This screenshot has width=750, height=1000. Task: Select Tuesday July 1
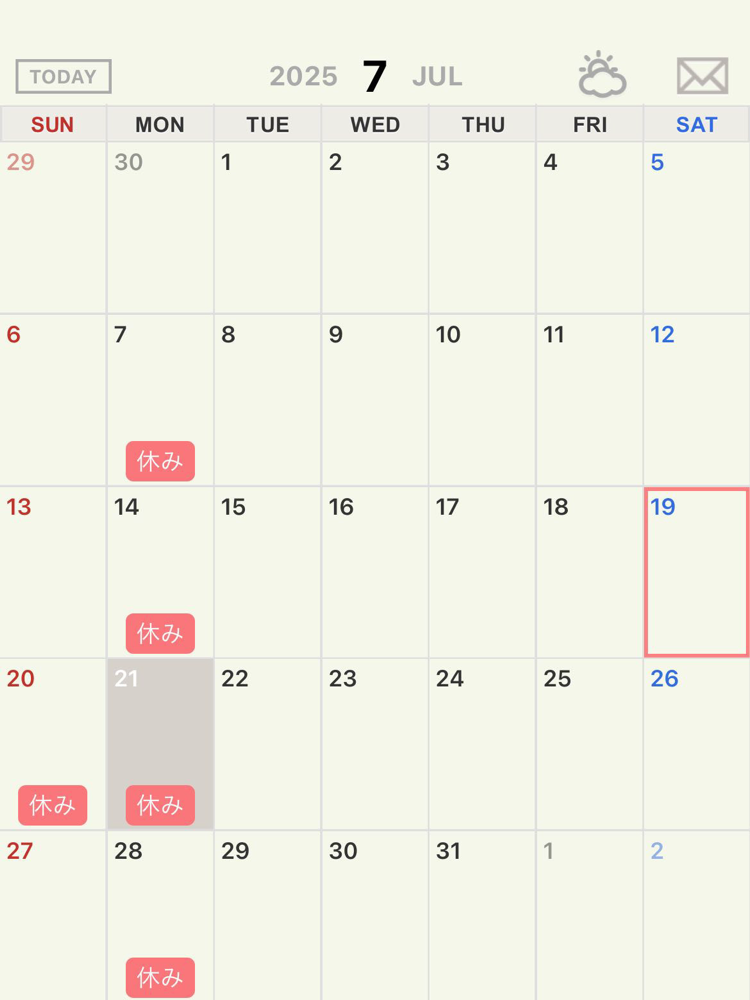pos(268,228)
